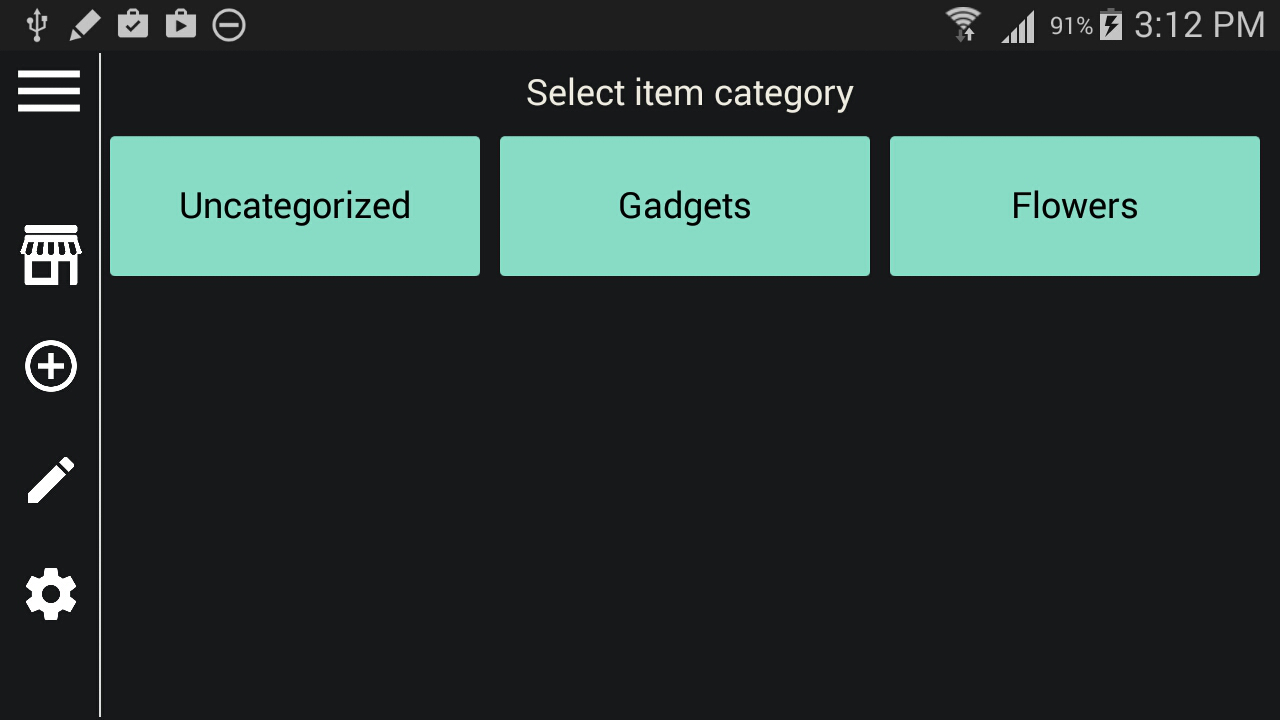Tap the add plus circle icon
This screenshot has height=720, width=1280.
51,366
